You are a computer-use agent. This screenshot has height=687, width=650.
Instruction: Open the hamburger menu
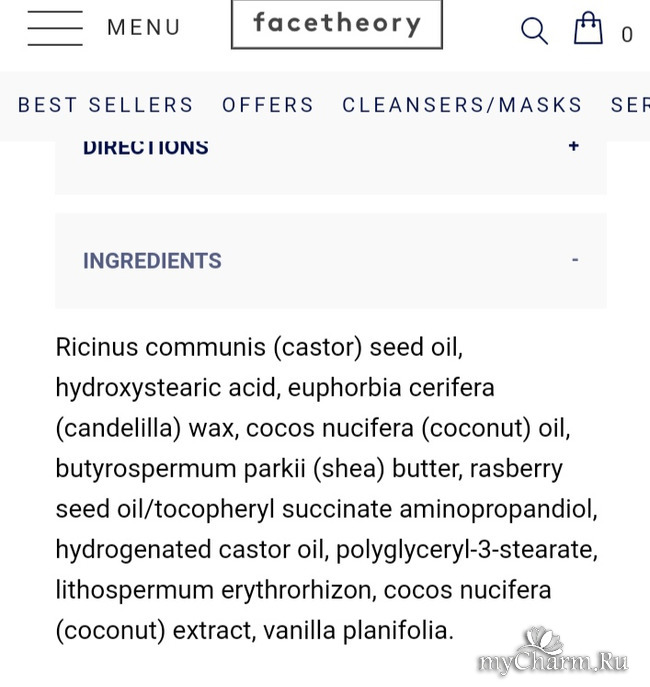point(56,28)
